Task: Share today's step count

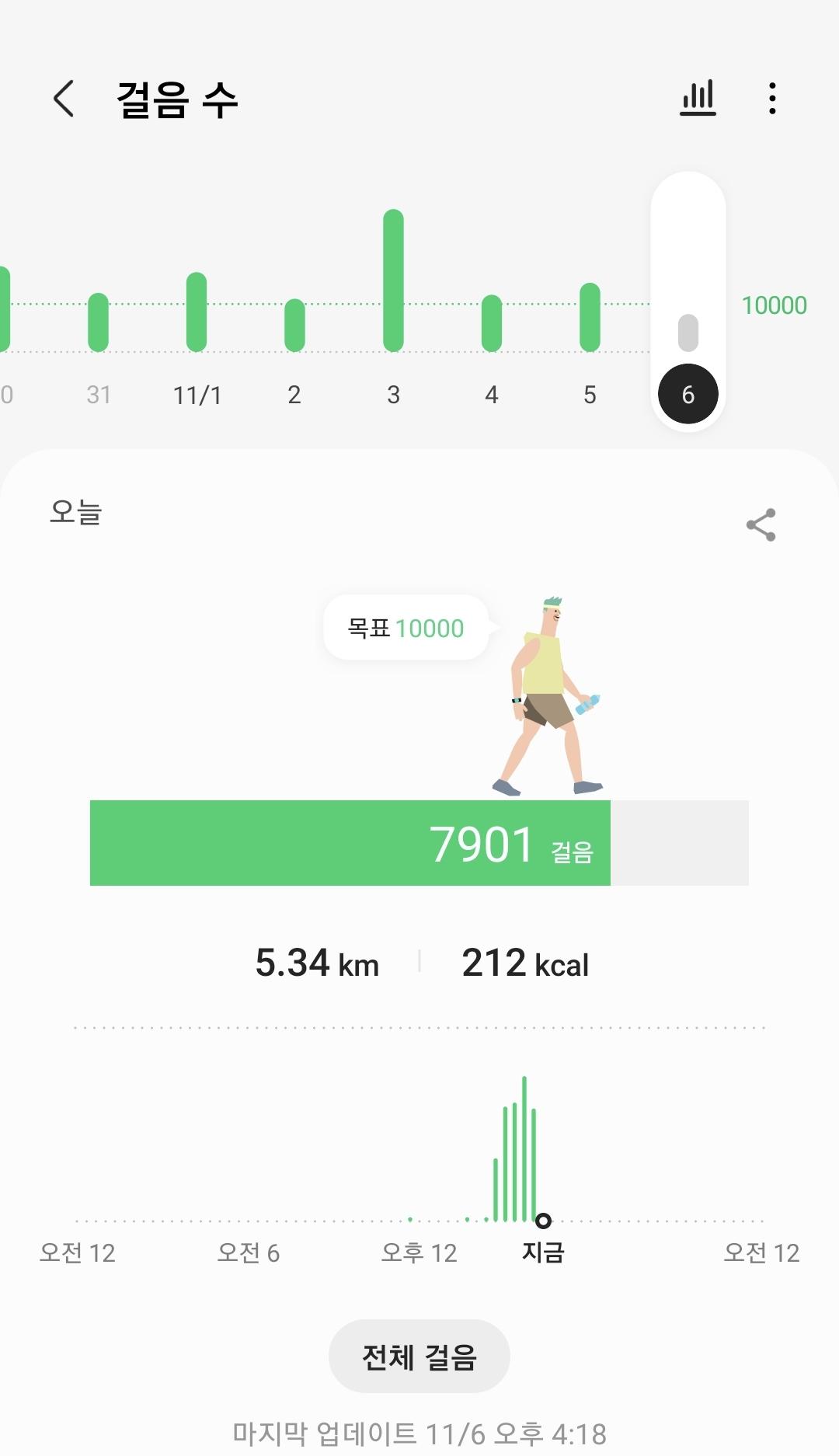Action: tap(761, 525)
